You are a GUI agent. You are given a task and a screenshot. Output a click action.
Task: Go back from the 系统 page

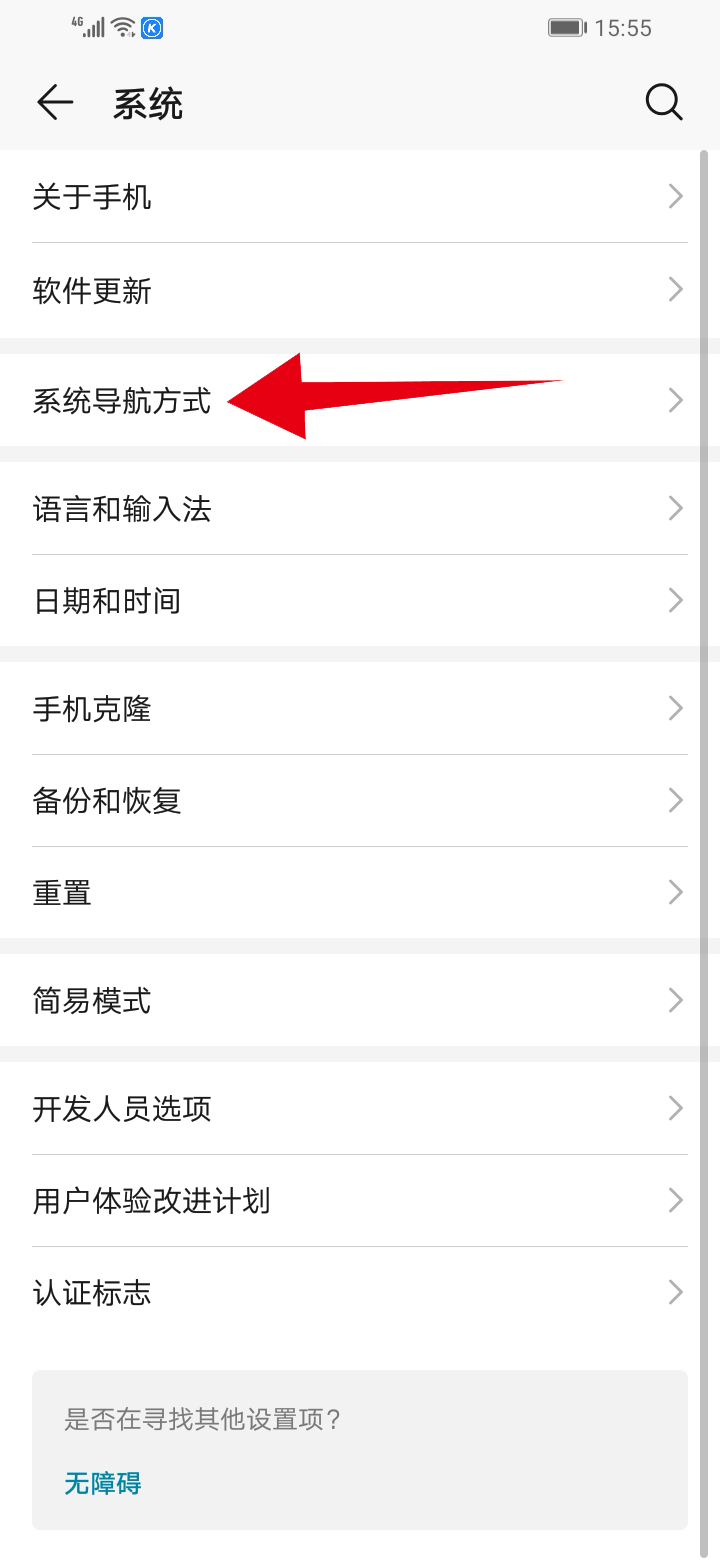(x=55, y=102)
